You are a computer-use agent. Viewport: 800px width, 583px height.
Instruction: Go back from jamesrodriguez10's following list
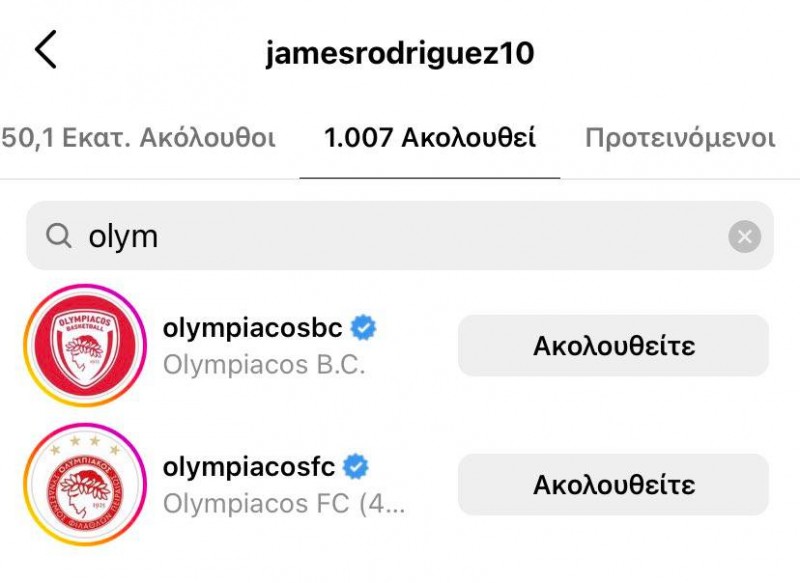pos(46,49)
